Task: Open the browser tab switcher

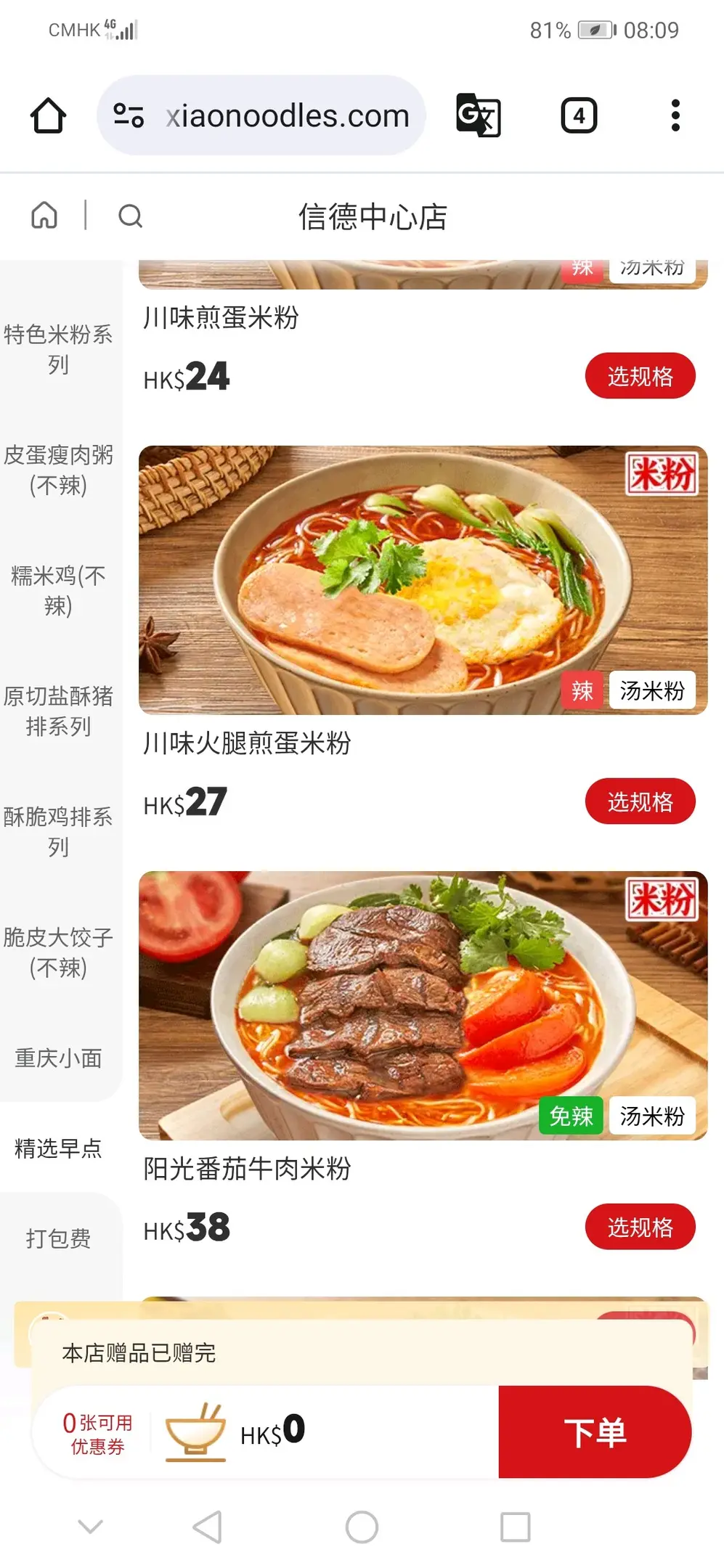Action: click(579, 115)
